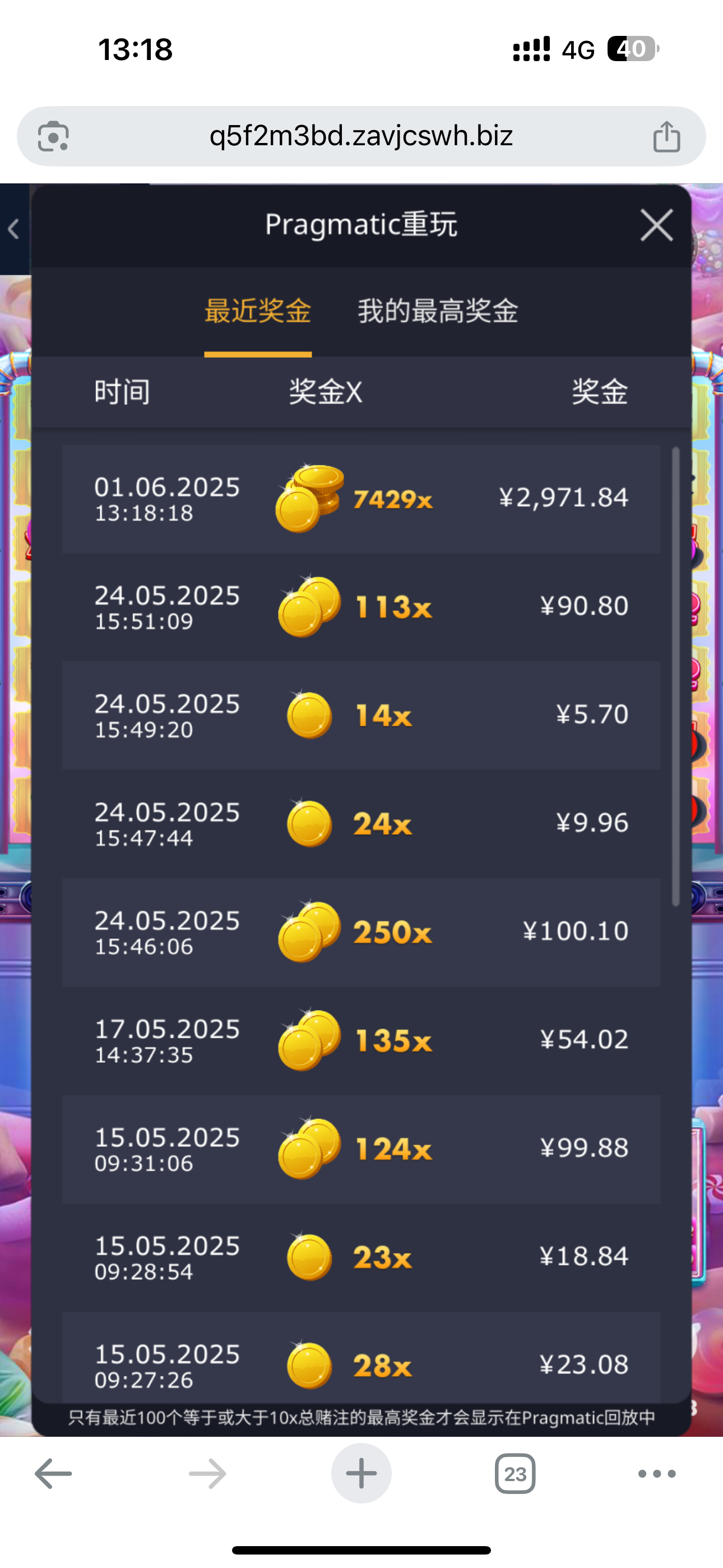Open a new browser tab
The image size is (723, 1568).
pos(361,1474)
